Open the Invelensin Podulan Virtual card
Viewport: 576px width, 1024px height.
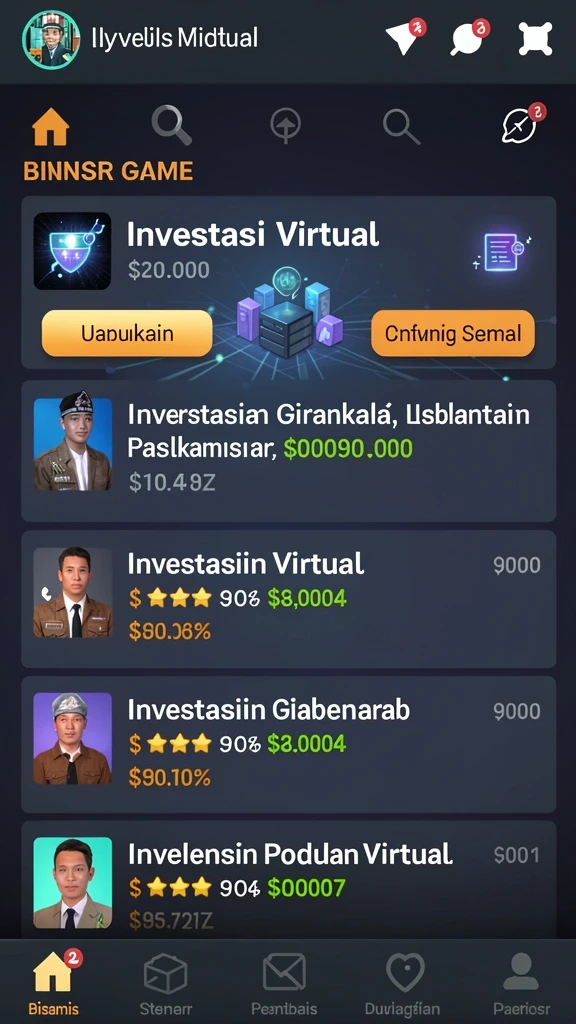289,880
